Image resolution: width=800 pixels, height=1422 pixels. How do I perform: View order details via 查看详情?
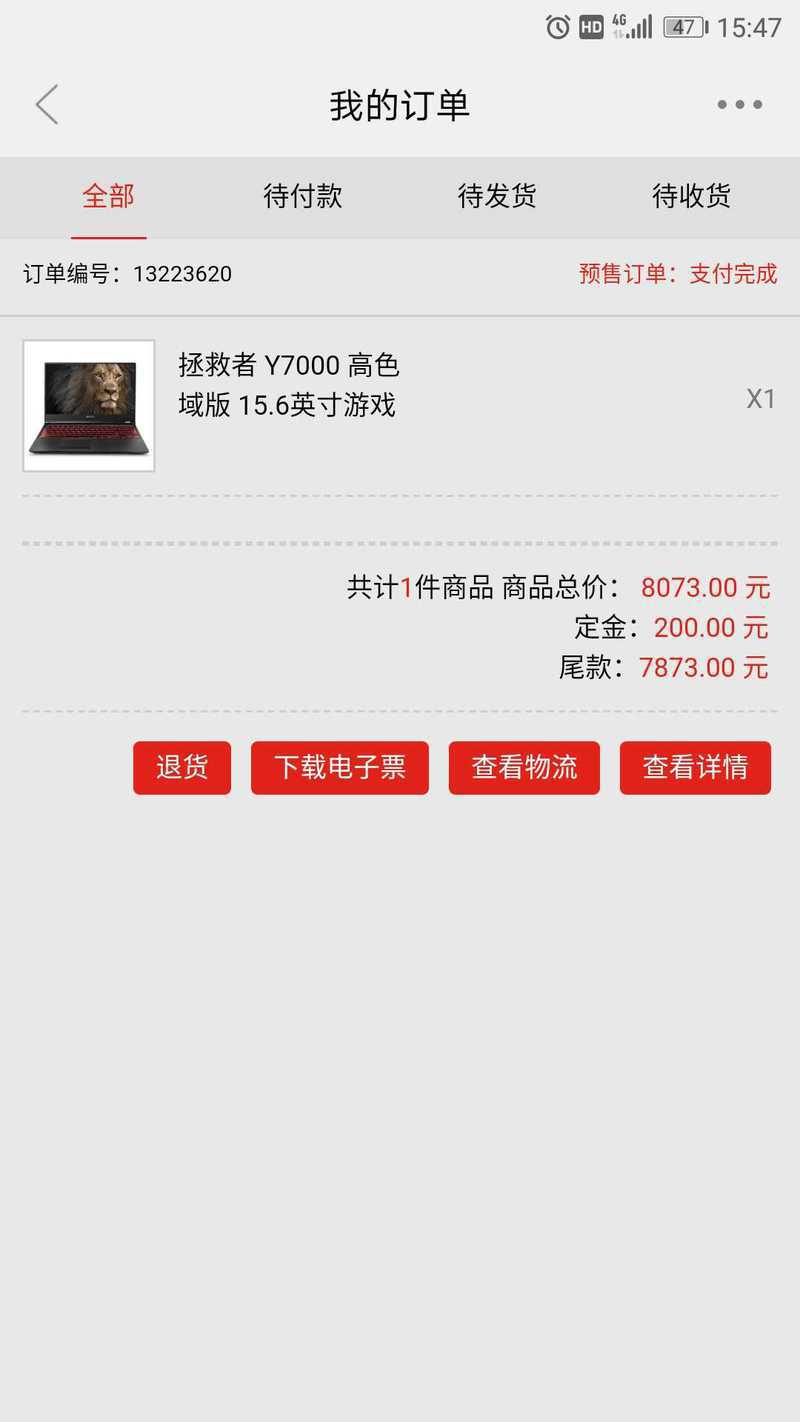pos(695,767)
